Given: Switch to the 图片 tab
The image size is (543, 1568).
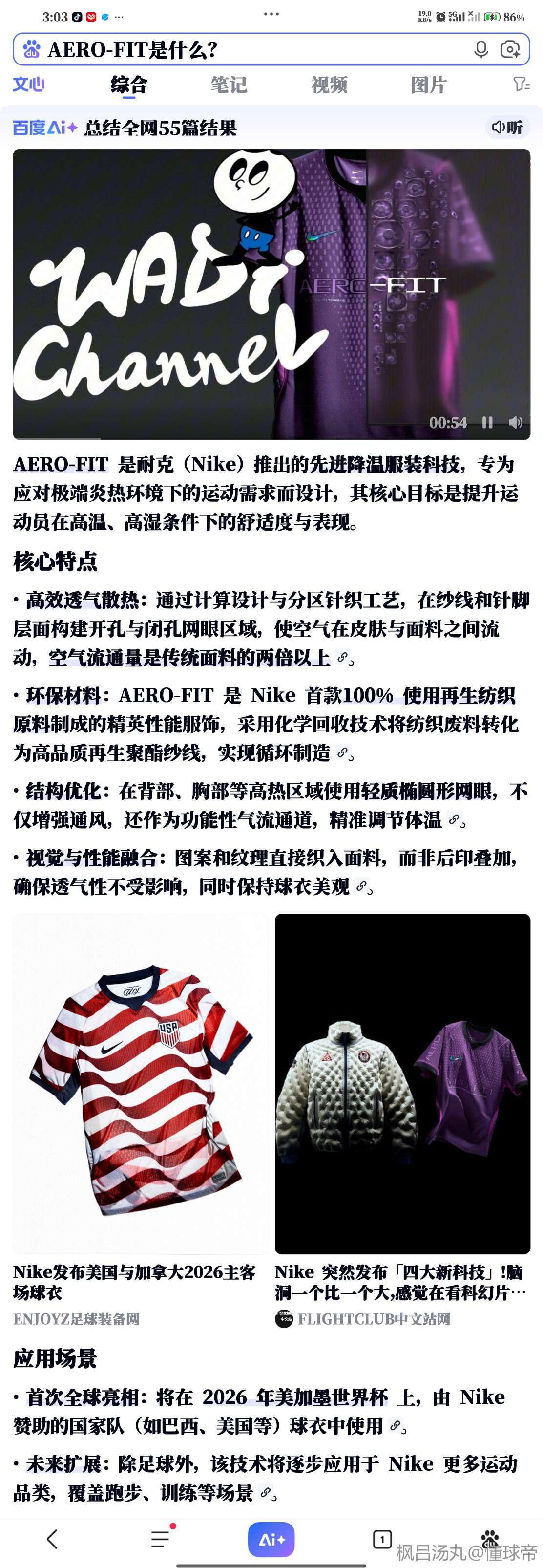Looking at the screenshot, I should (429, 85).
